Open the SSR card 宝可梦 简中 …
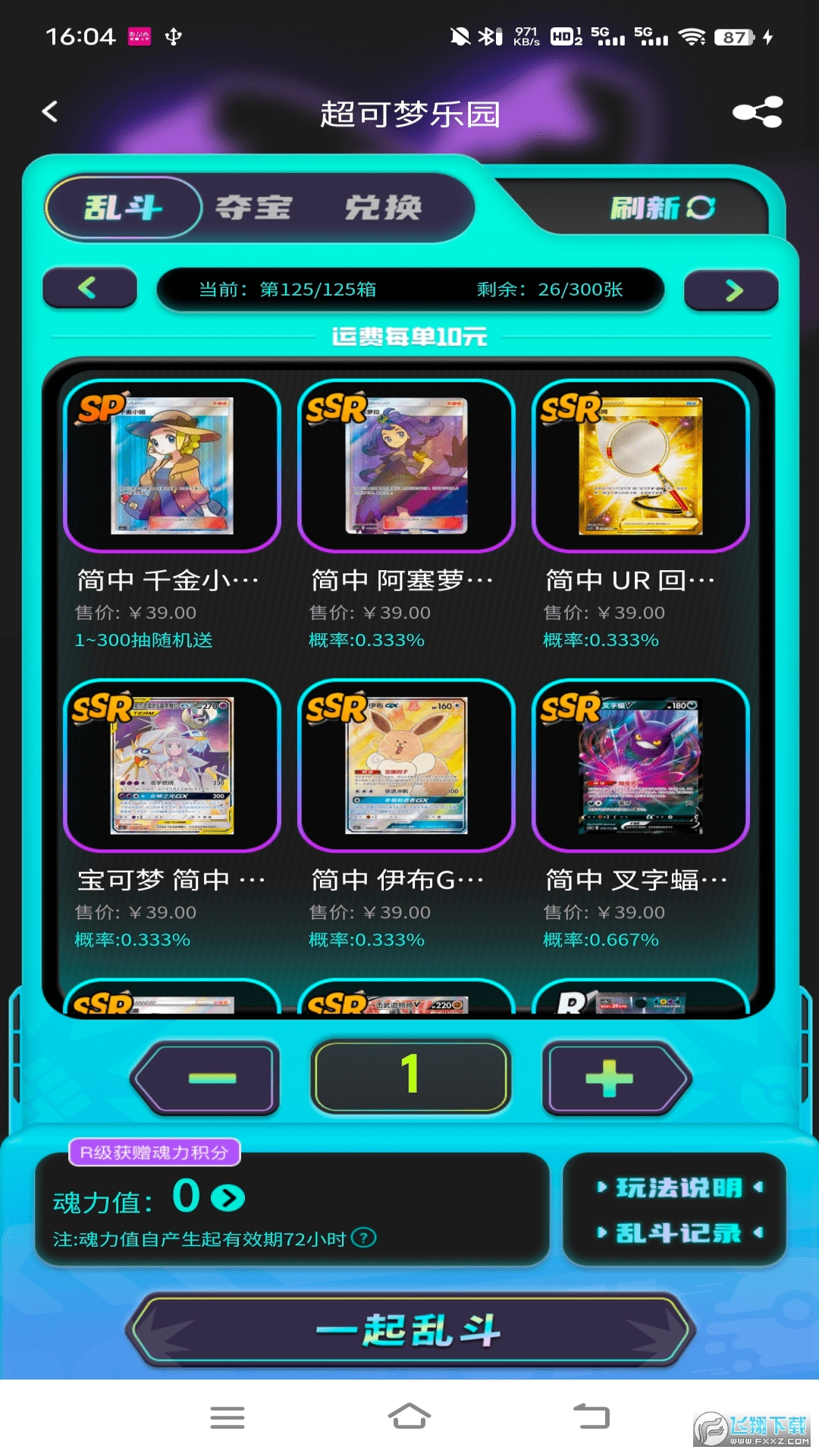The width and height of the screenshot is (819, 1456). pyautogui.click(x=172, y=766)
